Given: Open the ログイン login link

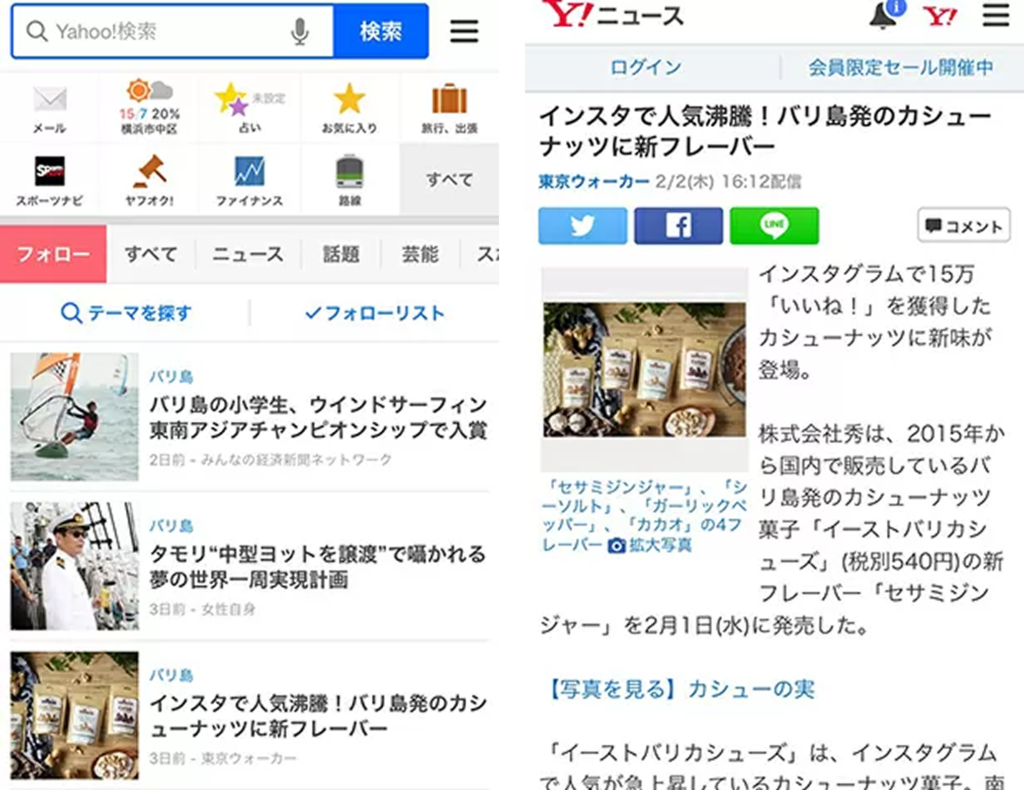Looking at the screenshot, I should [x=645, y=68].
